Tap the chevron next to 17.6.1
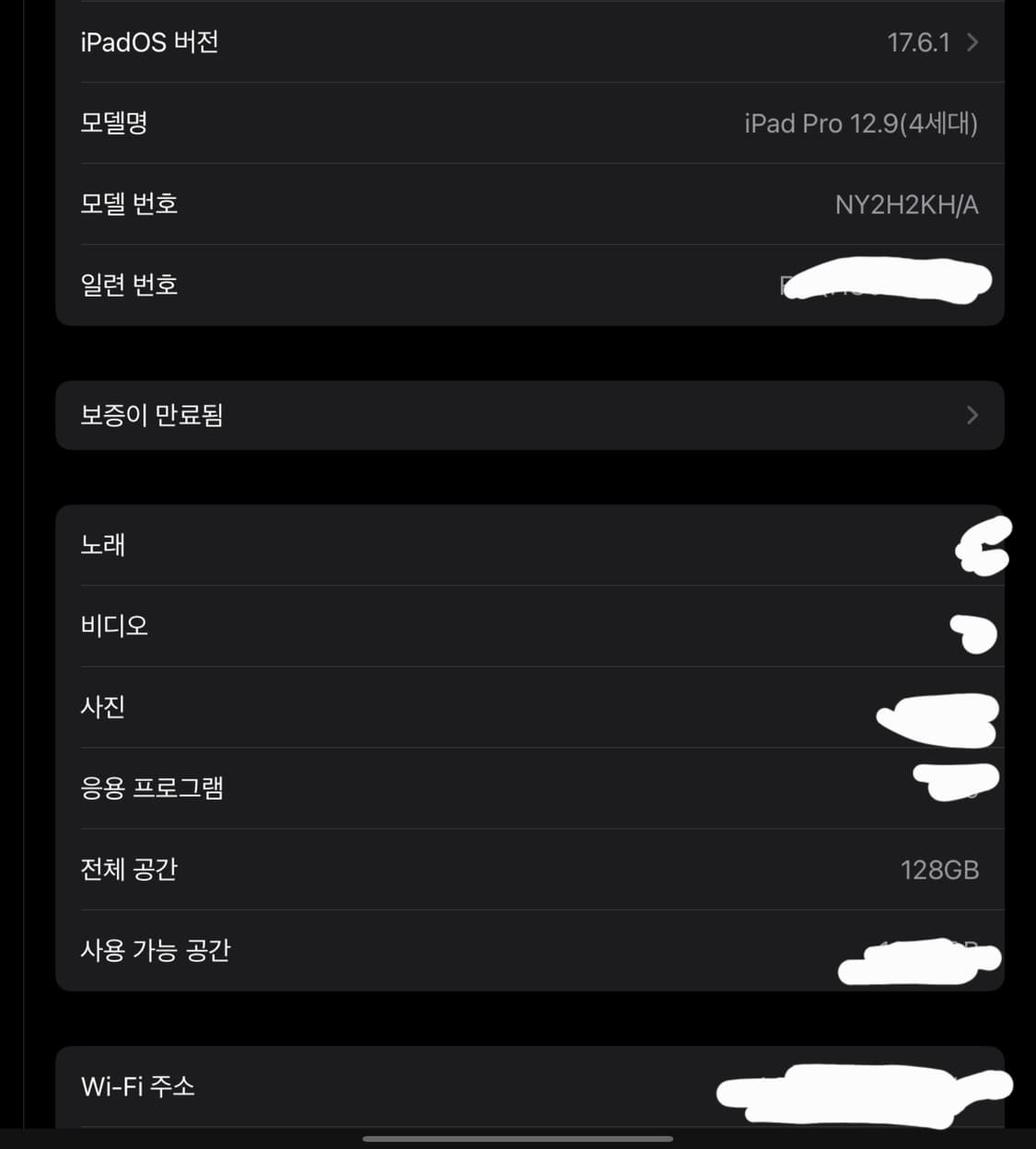The image size is (1036, 1149). [x=972, y=41]
